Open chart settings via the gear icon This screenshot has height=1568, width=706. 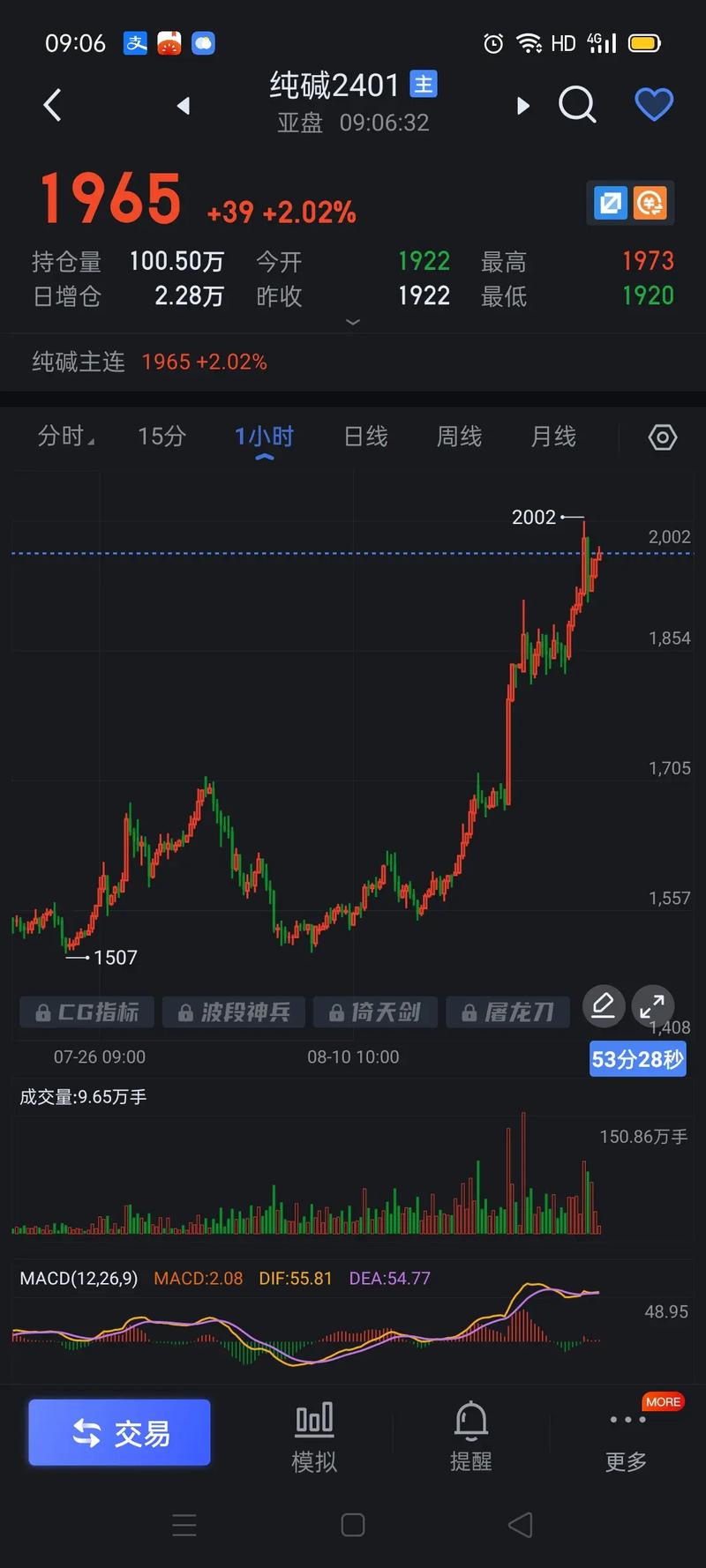pos(662,437)
